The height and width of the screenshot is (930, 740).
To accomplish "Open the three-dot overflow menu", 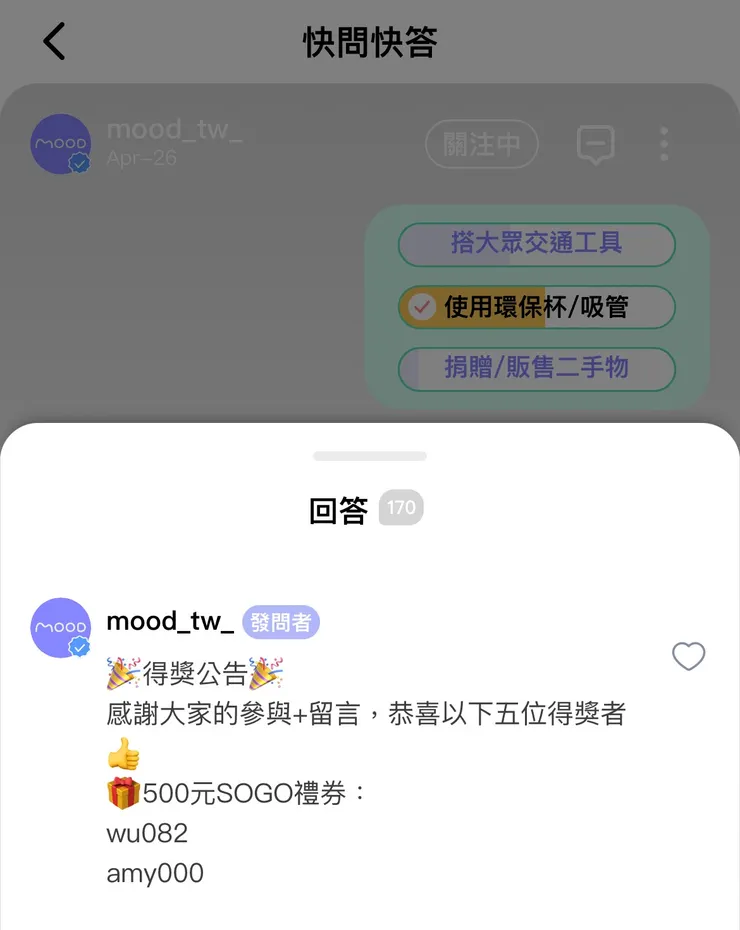I will 663,144.
